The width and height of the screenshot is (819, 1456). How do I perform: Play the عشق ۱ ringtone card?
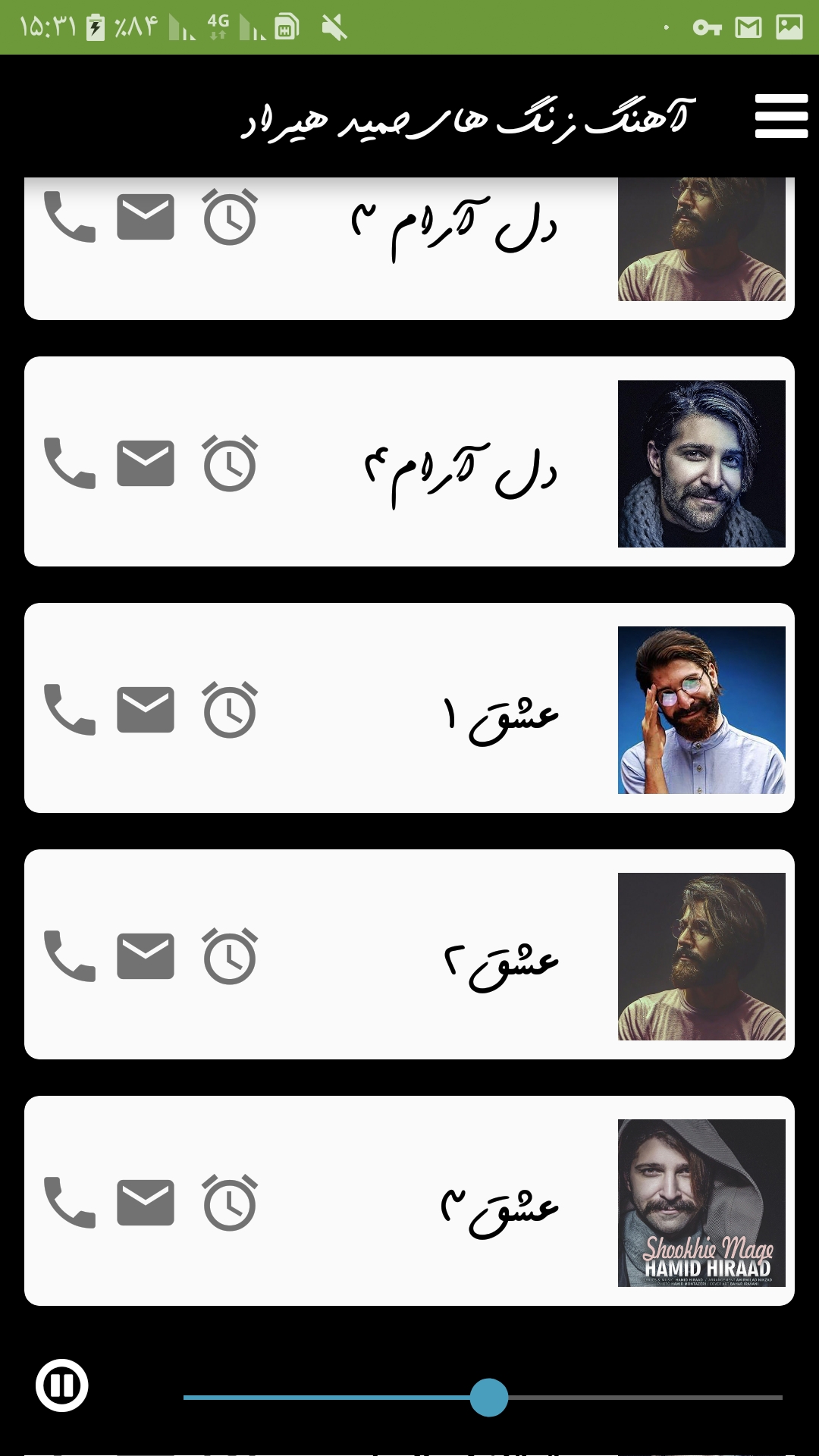point(409,708)
